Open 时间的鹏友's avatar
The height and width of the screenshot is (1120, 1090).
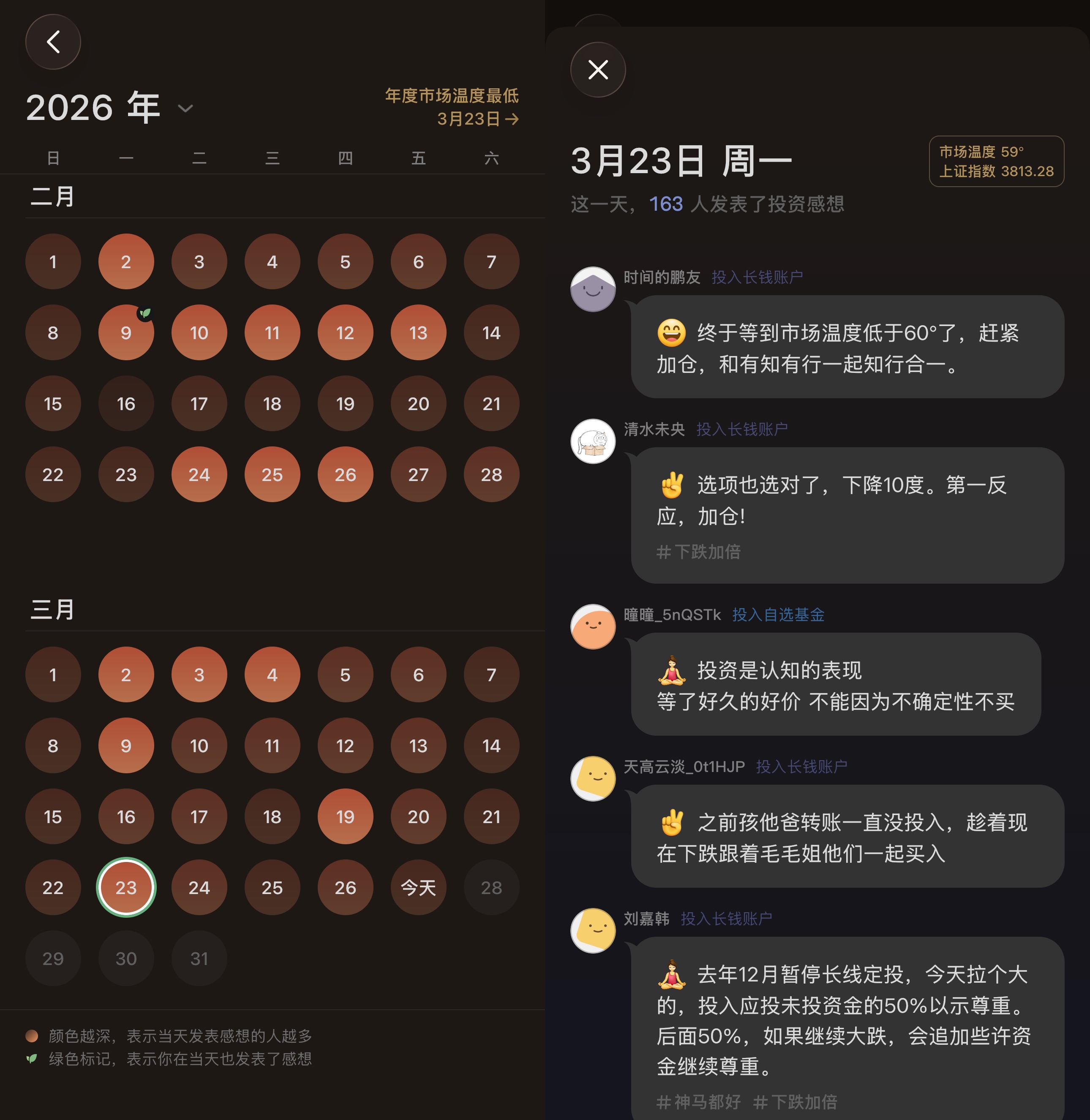(x=593, y=289)
